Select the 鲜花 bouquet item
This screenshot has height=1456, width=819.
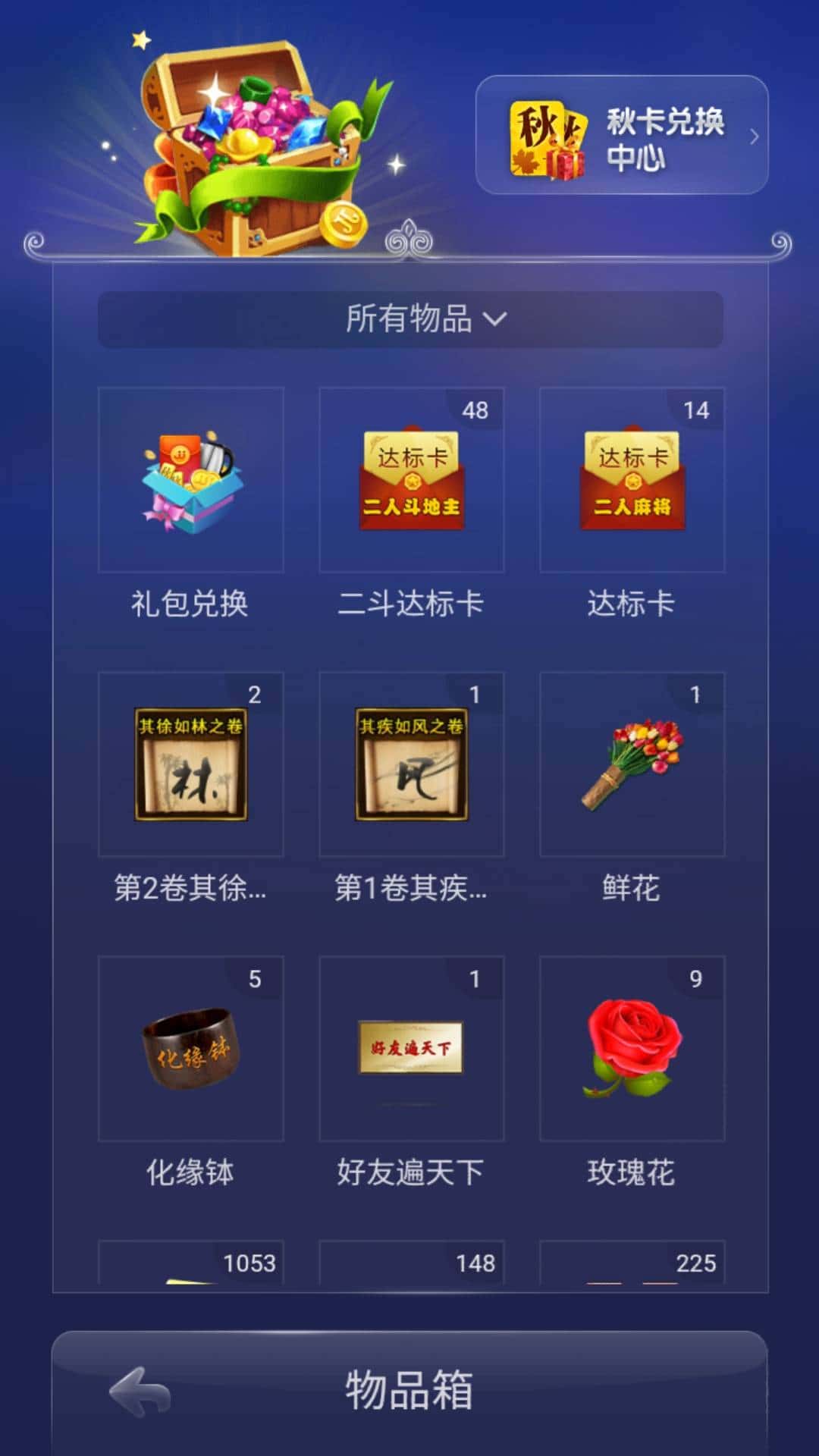coord(632,764)
